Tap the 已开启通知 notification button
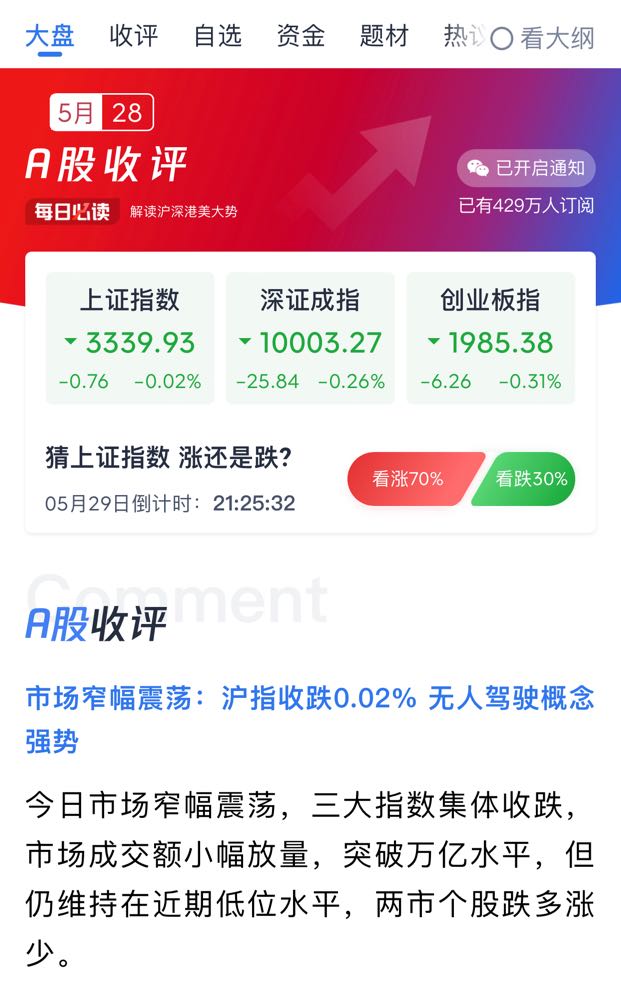This screenshot has width=621, height=982. tap(526, 168)
